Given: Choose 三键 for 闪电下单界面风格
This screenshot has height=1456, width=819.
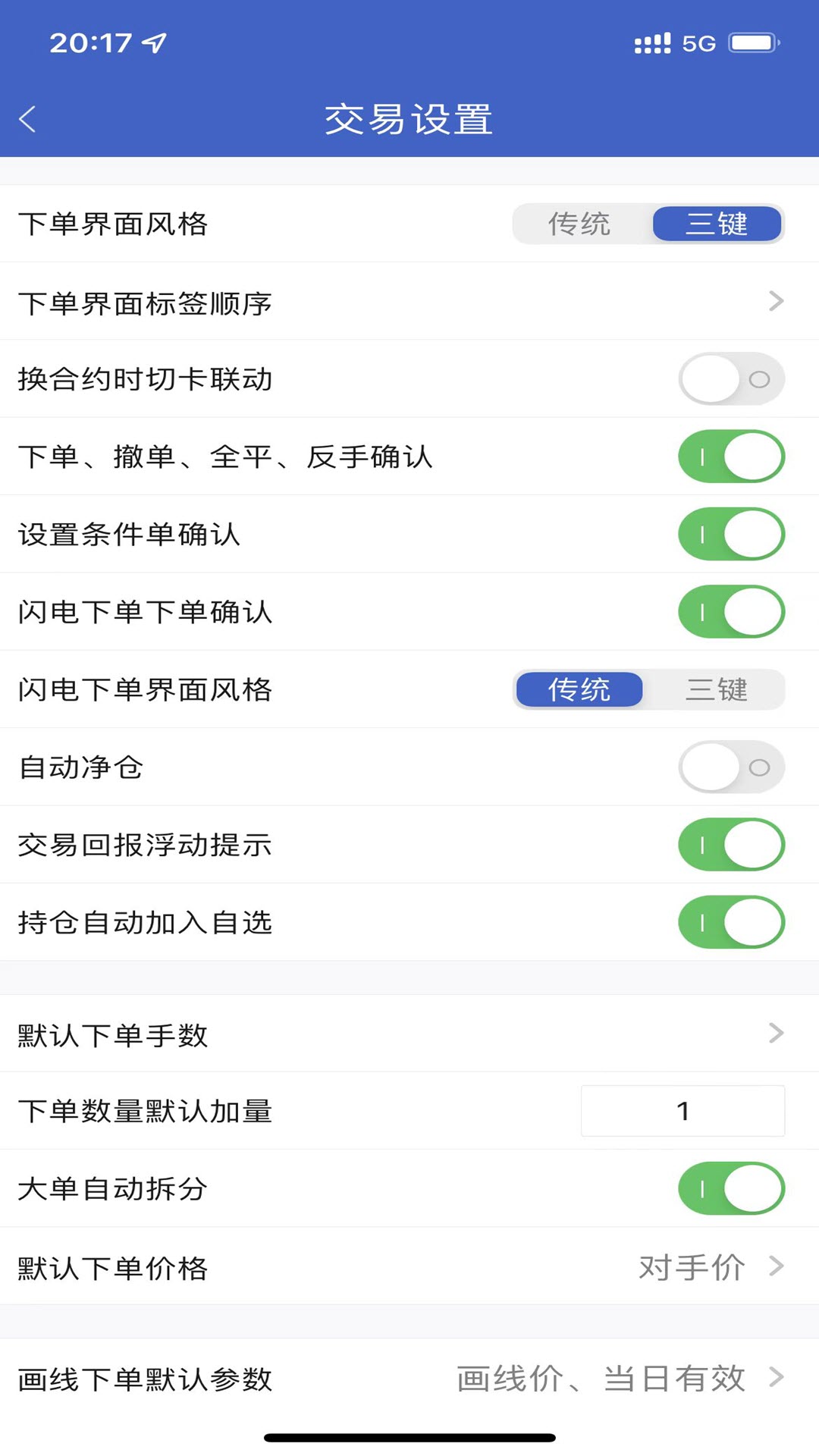Looking at the screenshot, I should tap(717, 689).
